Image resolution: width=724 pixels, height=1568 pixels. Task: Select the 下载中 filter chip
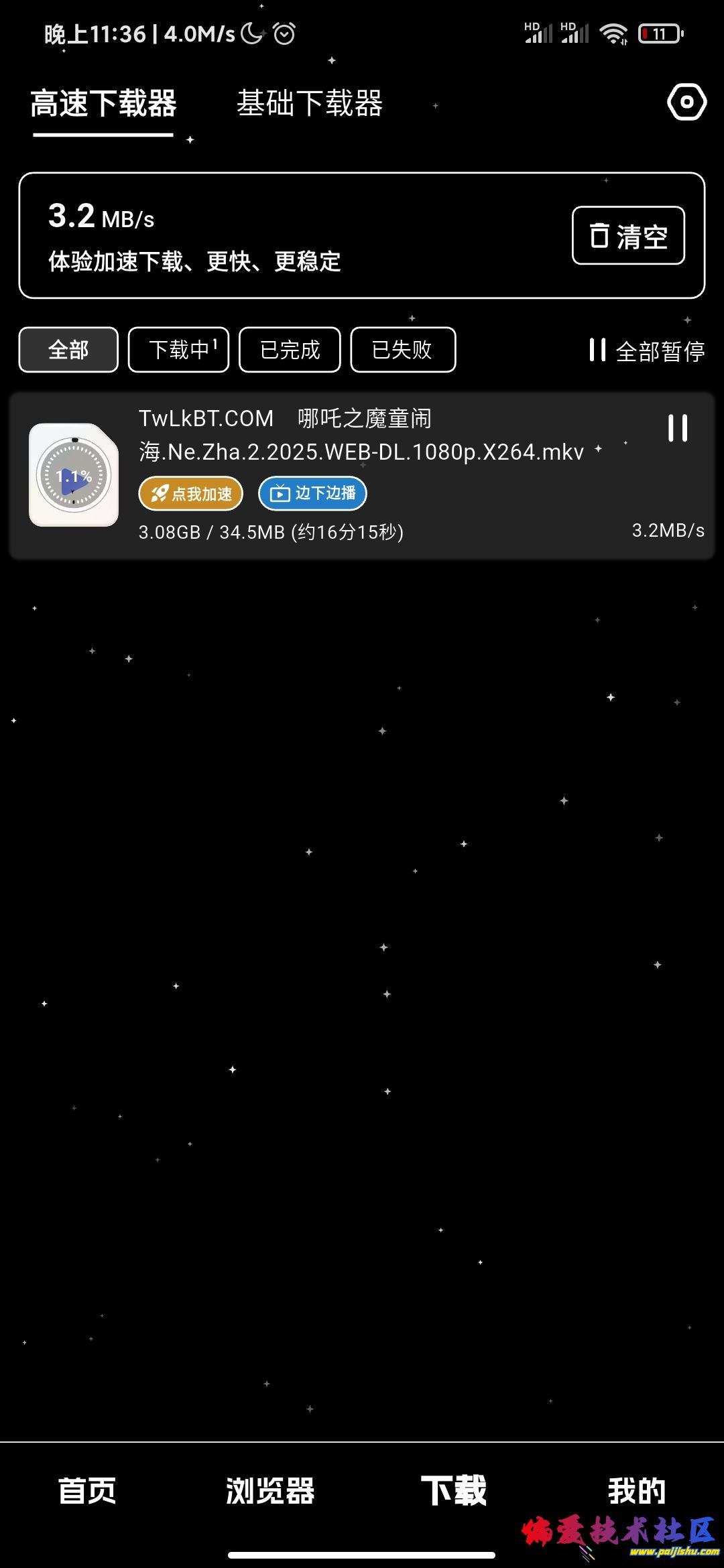point(178,349)
